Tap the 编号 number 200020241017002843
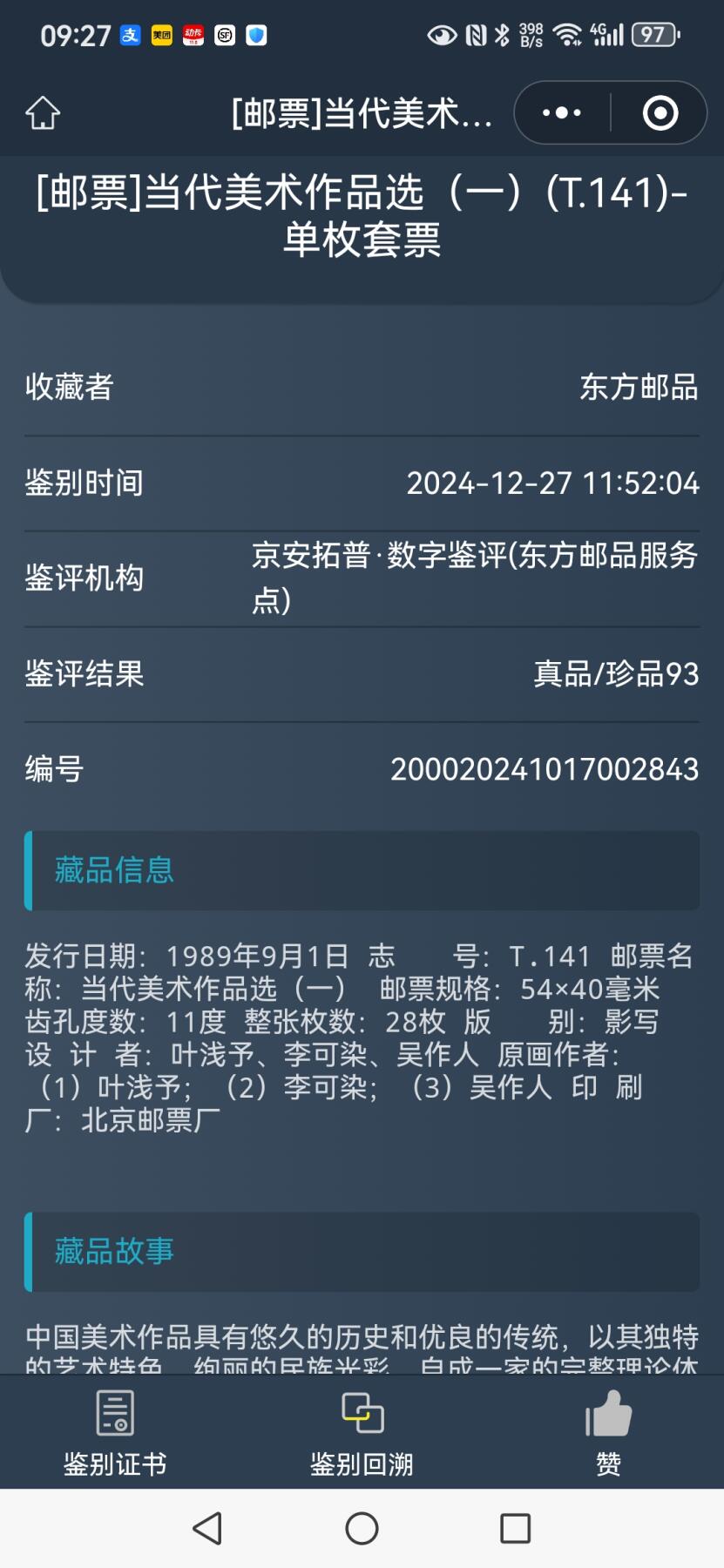This screenshot has width=724, height=1568. pos(545,768)
